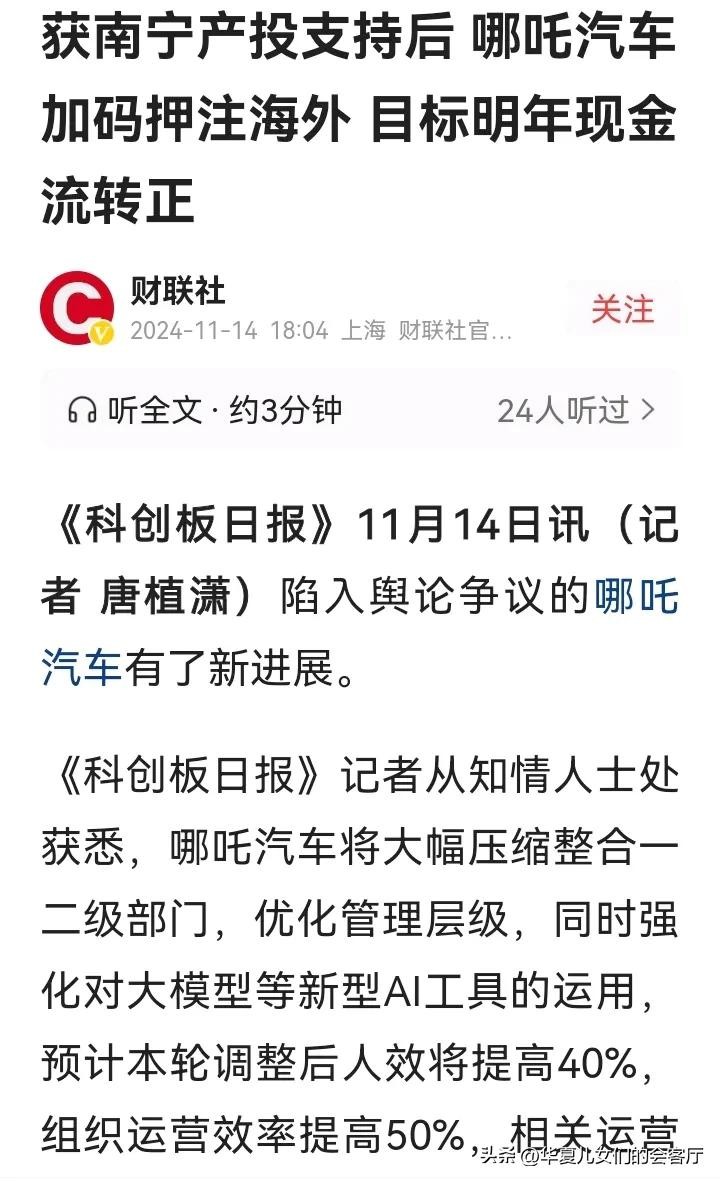Open the 哪吒汽车 hyperlink in the article
The width and height of the screenshot is (720, 1181).
coord(636,597)
